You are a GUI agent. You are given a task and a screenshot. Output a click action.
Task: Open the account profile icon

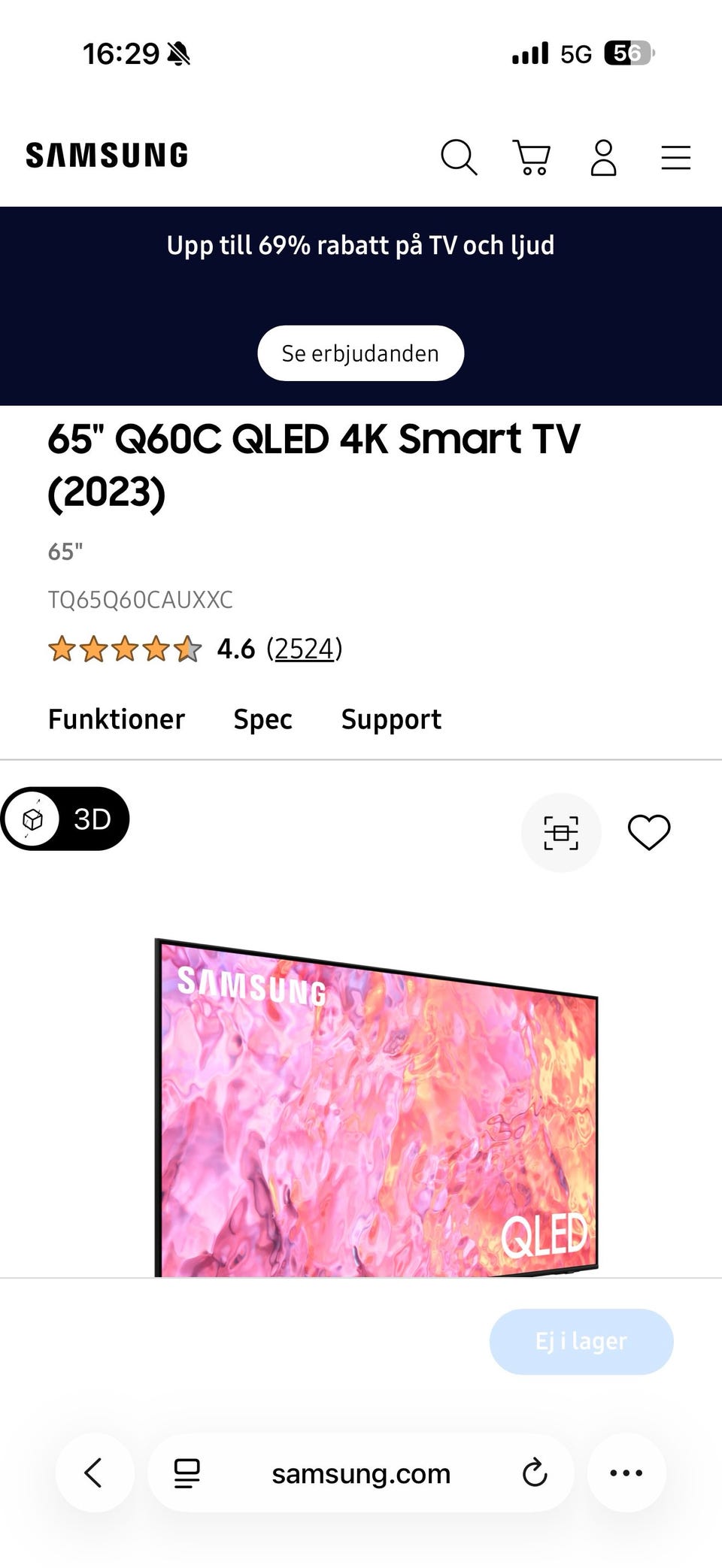603,157
